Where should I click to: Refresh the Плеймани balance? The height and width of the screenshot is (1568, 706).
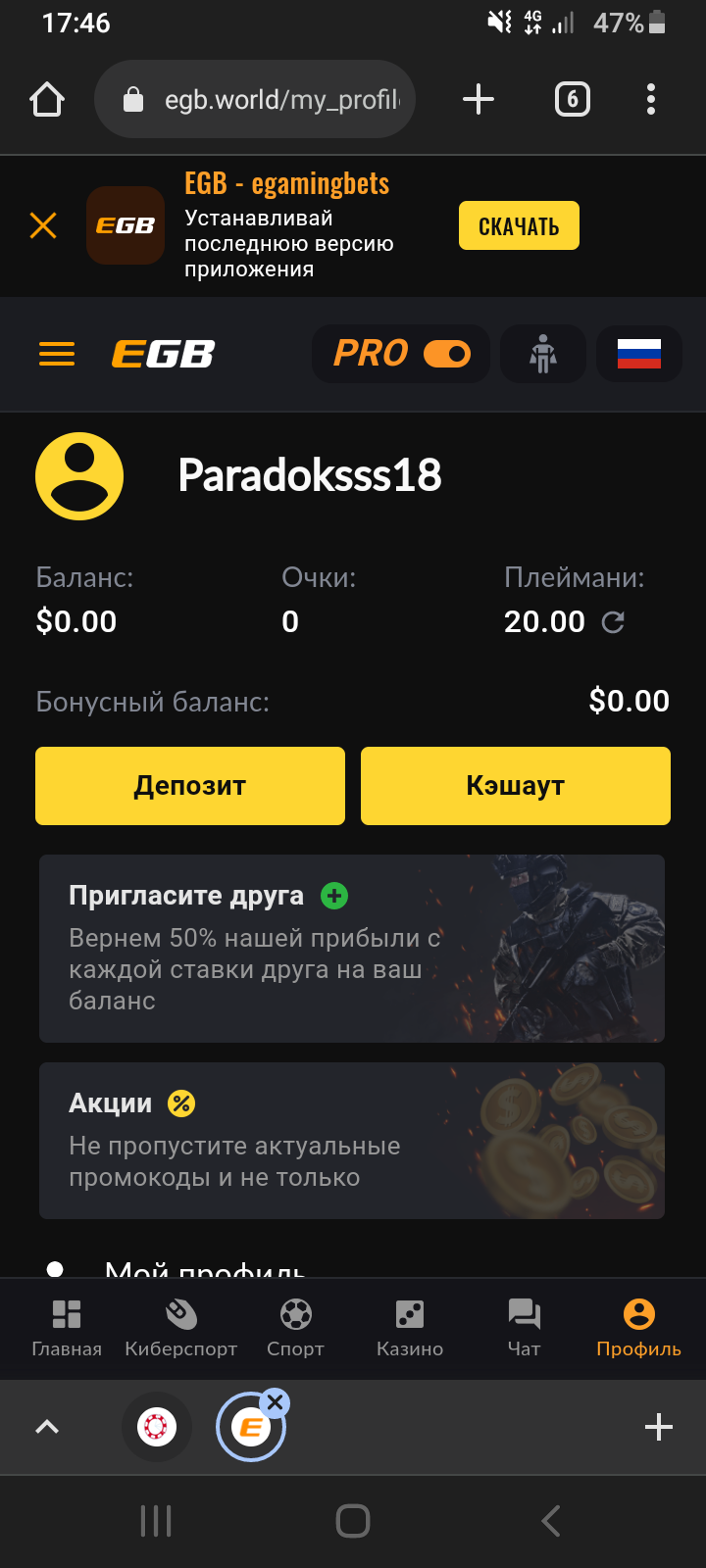coord(613,622)
